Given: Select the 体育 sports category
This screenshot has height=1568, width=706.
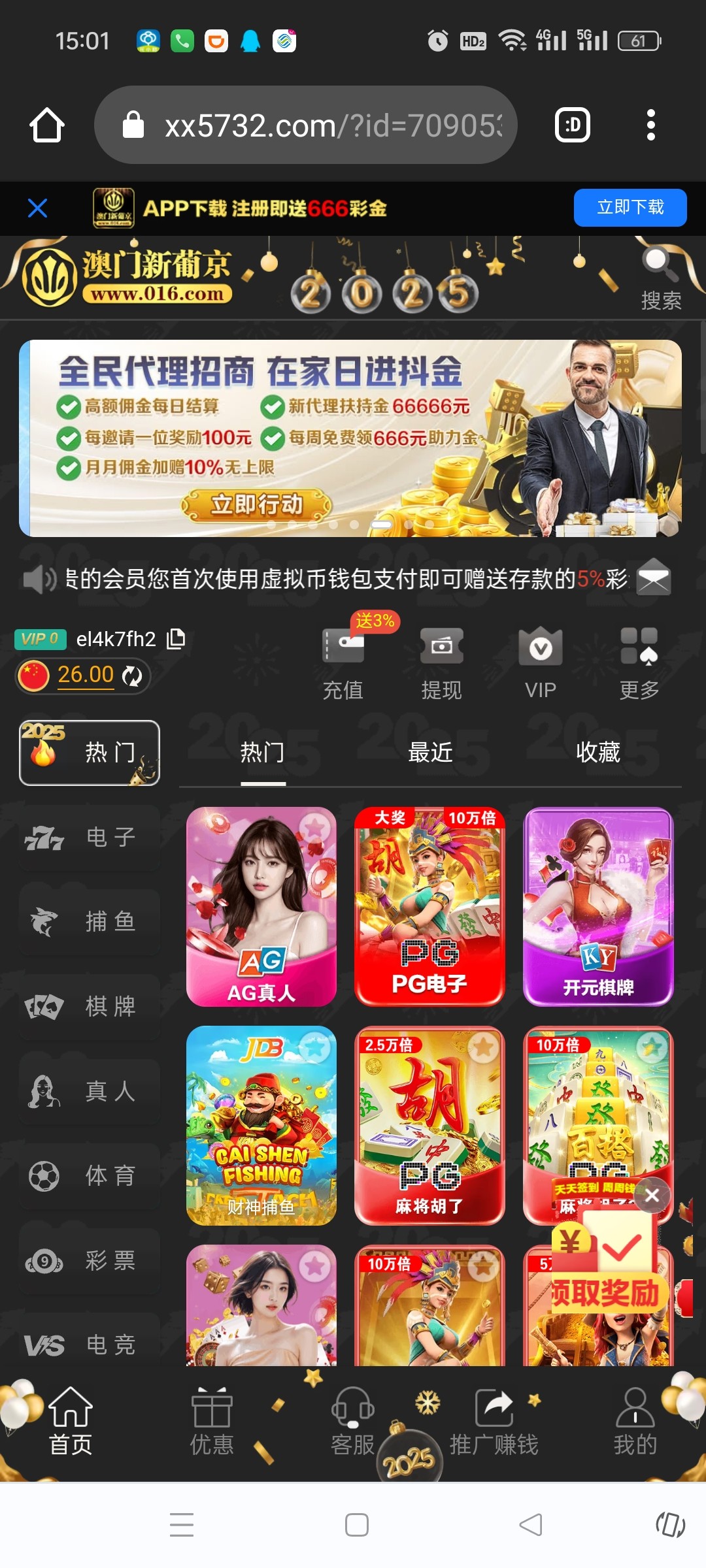Looking at the screenshot, I should [x=90, y=1176].
